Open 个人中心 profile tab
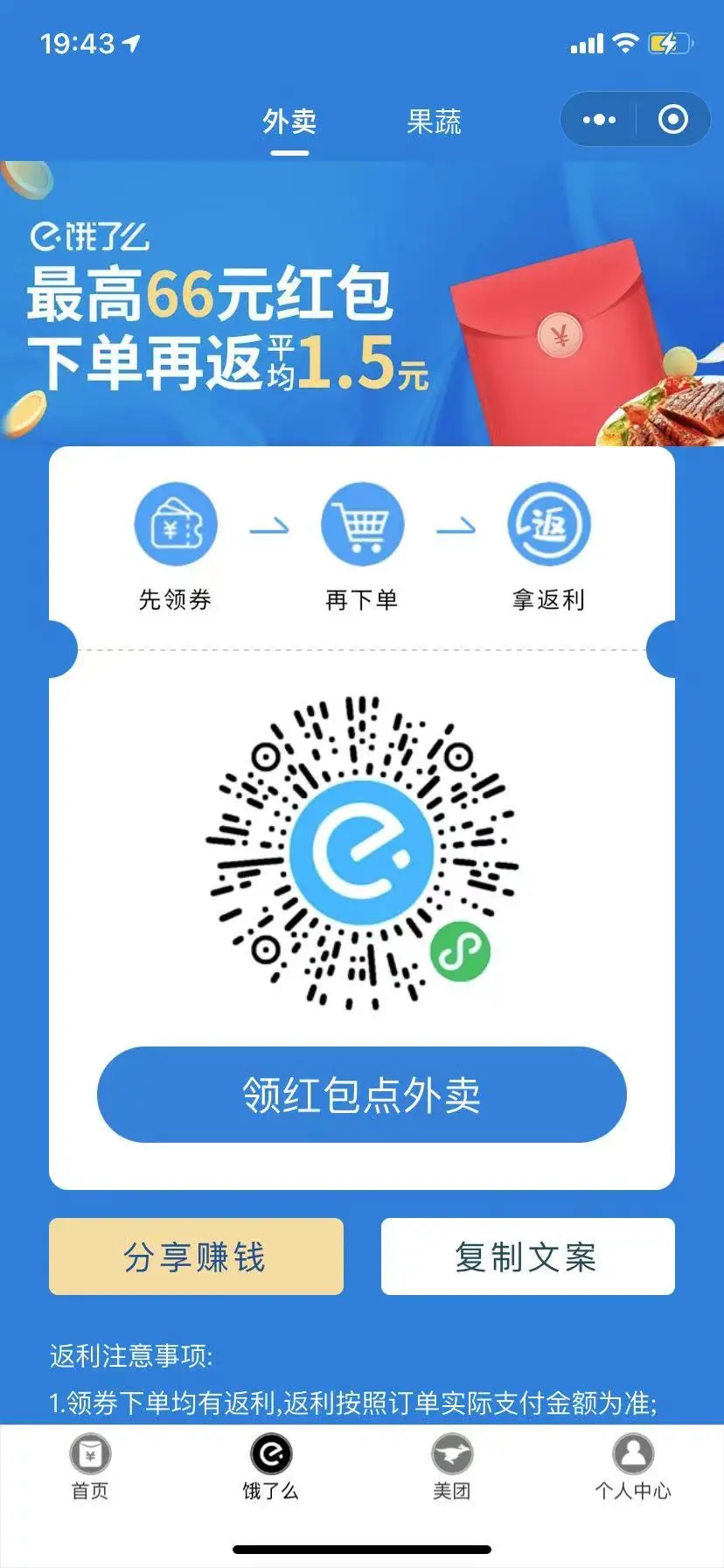This screenshot has height=1568, width=724. coord(633,1467)
